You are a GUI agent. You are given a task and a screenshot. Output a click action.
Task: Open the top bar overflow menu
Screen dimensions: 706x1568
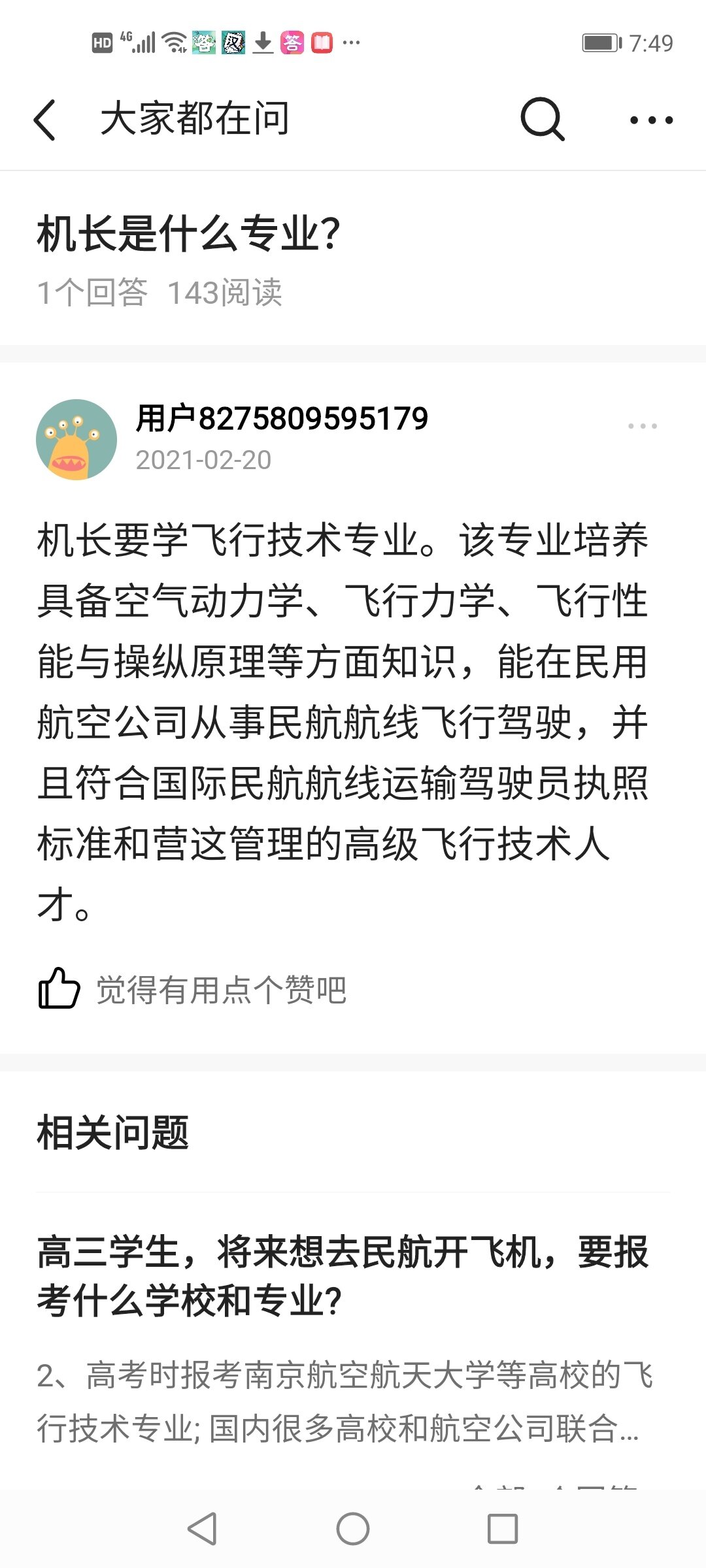[x=651, y=120]
